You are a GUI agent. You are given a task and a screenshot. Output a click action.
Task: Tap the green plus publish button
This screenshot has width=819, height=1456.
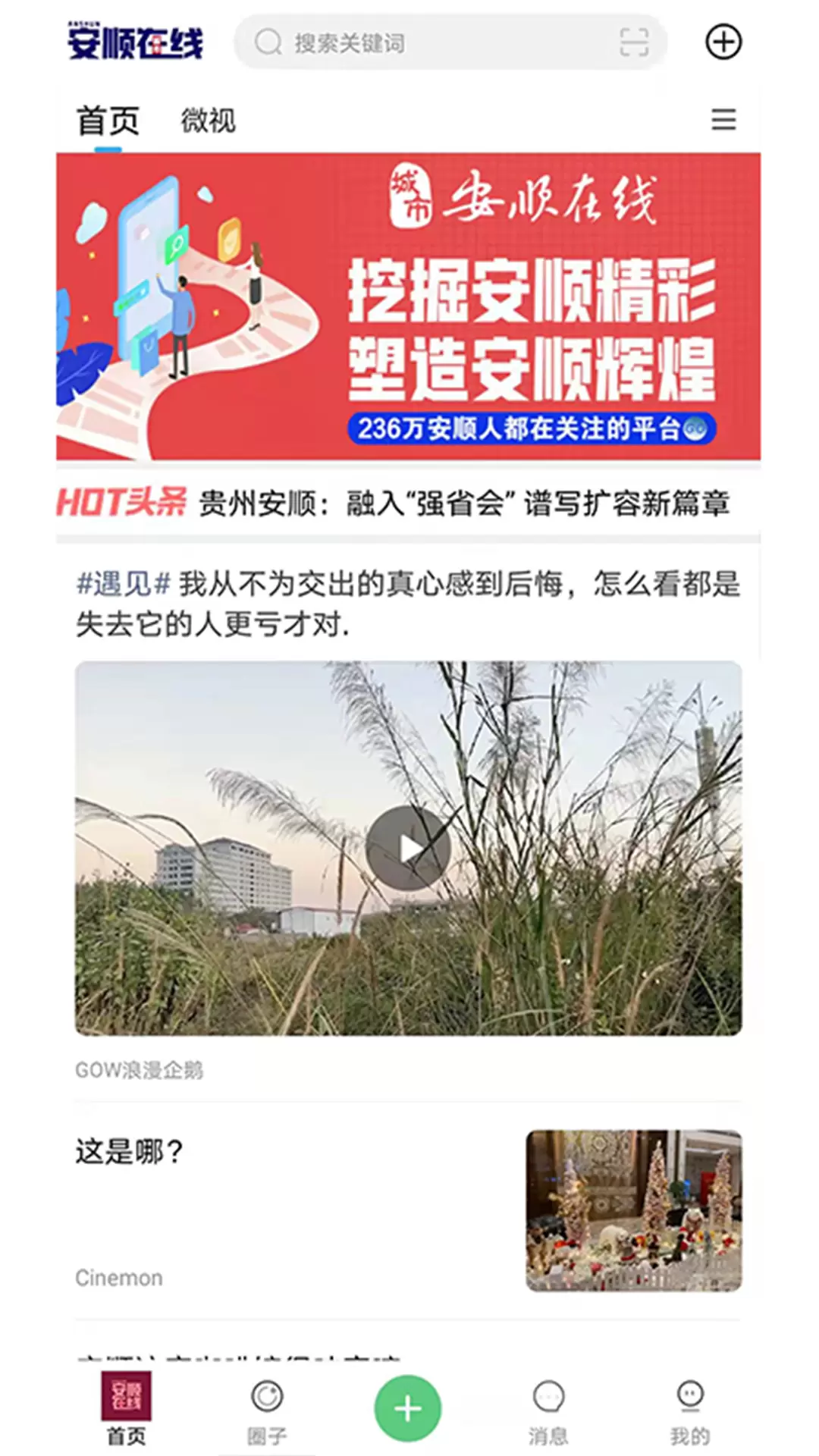(408, 1409)
